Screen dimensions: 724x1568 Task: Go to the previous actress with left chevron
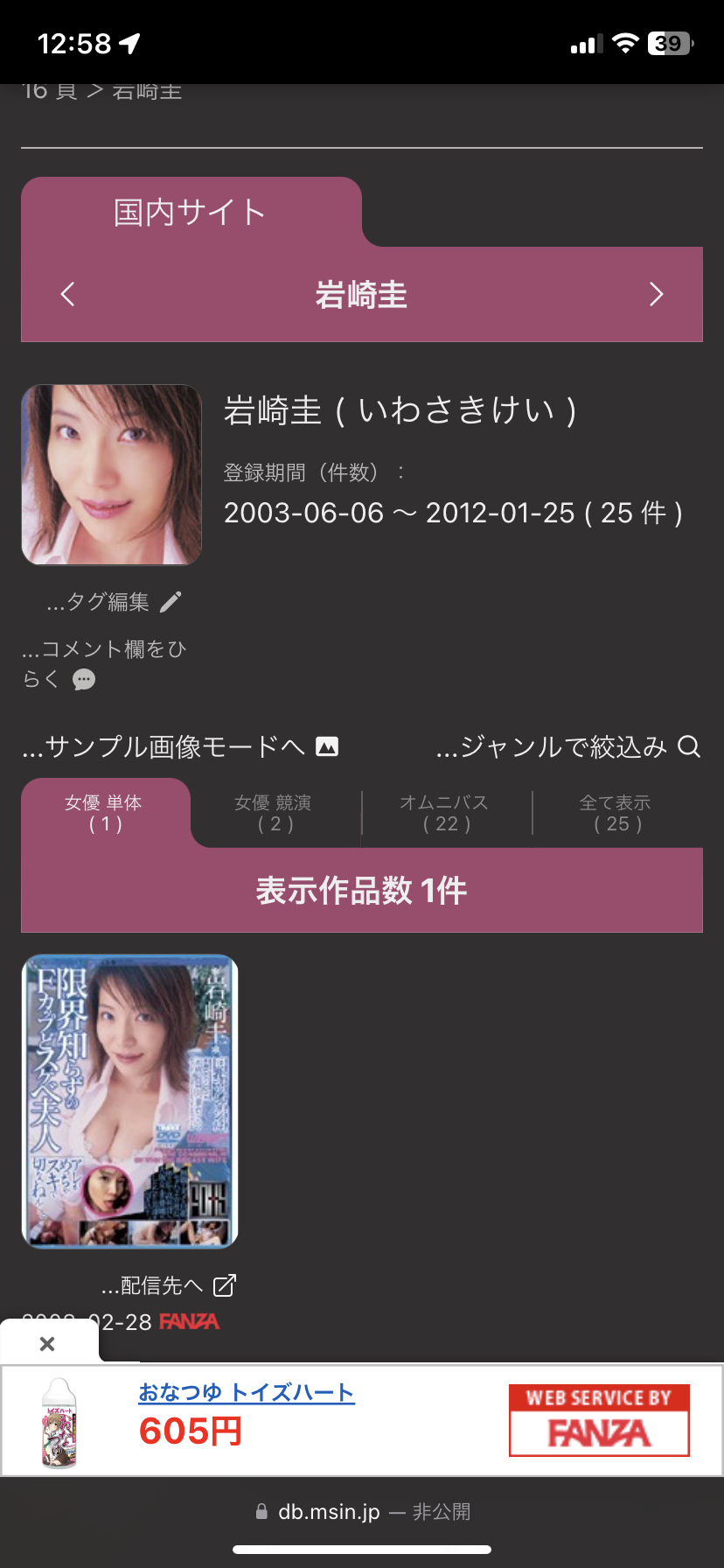click(67, 295)
